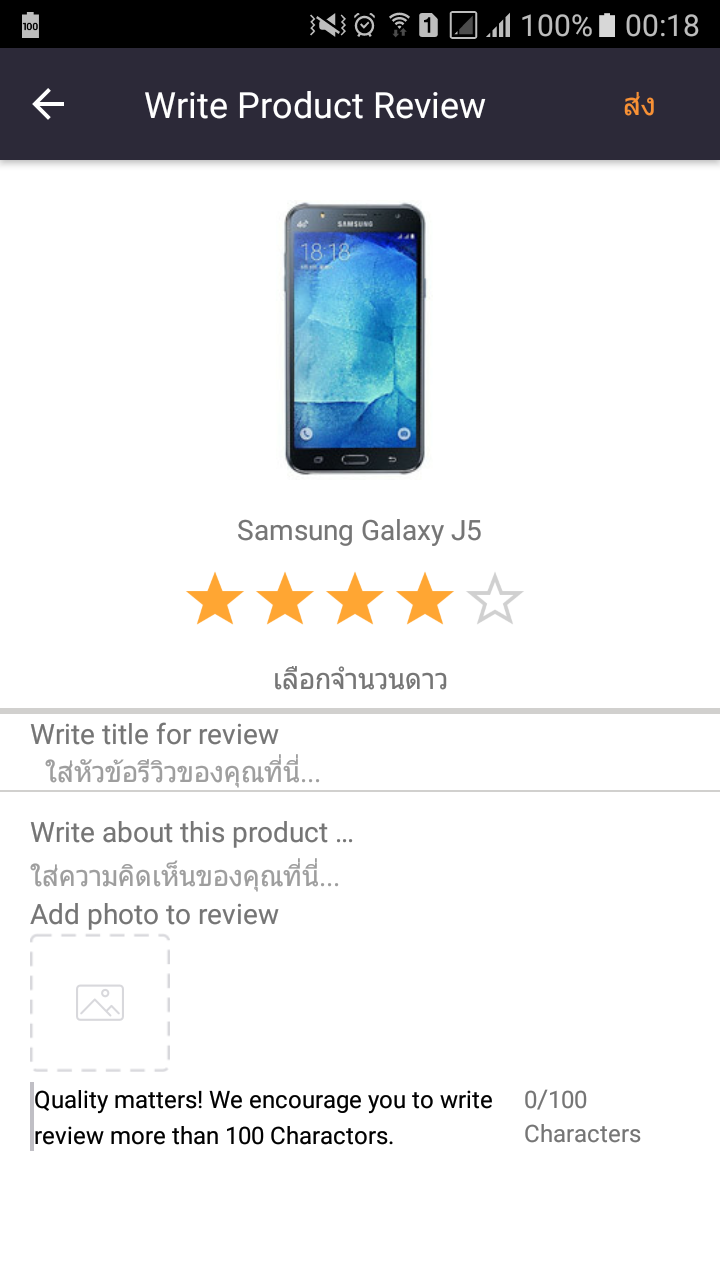Viewport: 720px width, 1280px height.
Task: Choose the fourth star rating
Action: [x=425, y=600]
